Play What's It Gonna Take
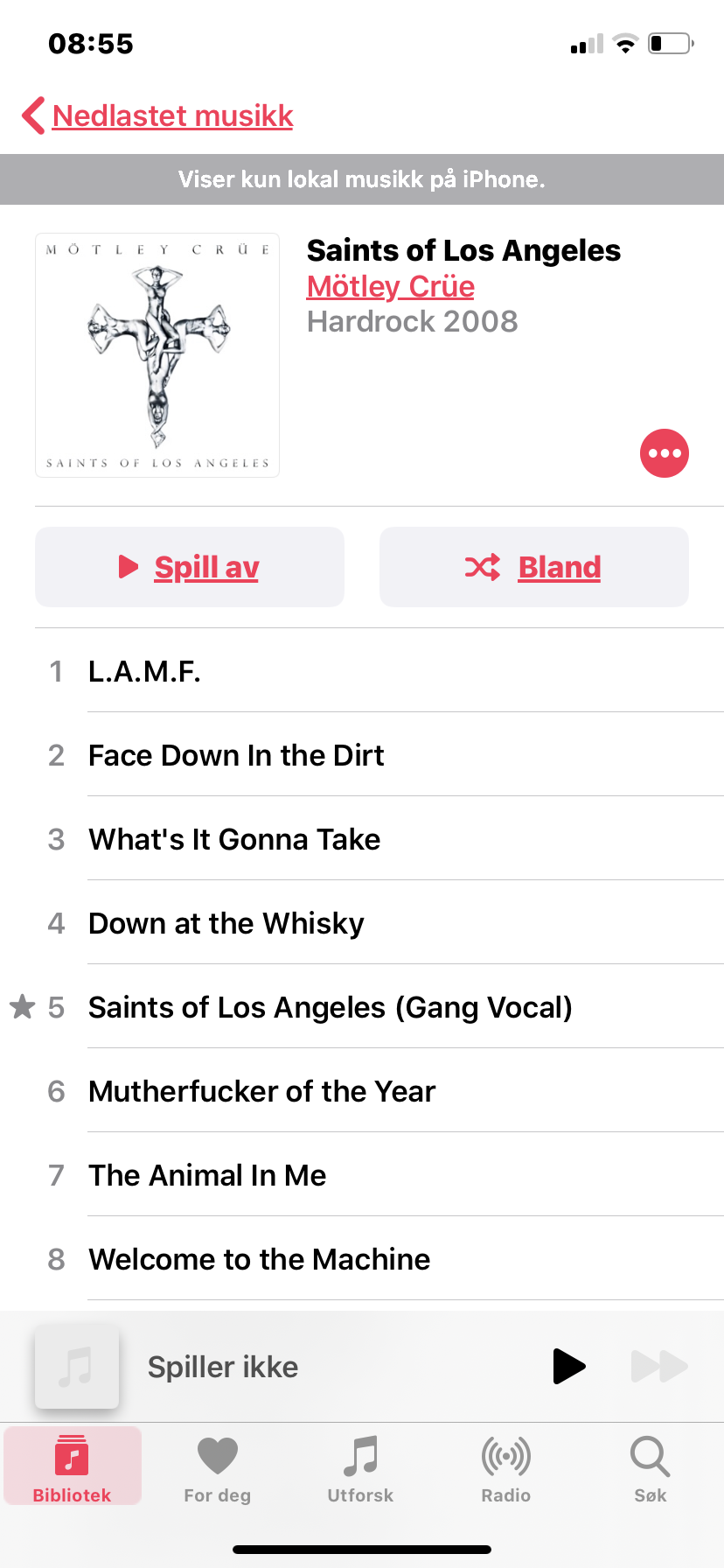This screenshot has height=1568, width=724. pyautogui.click(x=362, y=839)
